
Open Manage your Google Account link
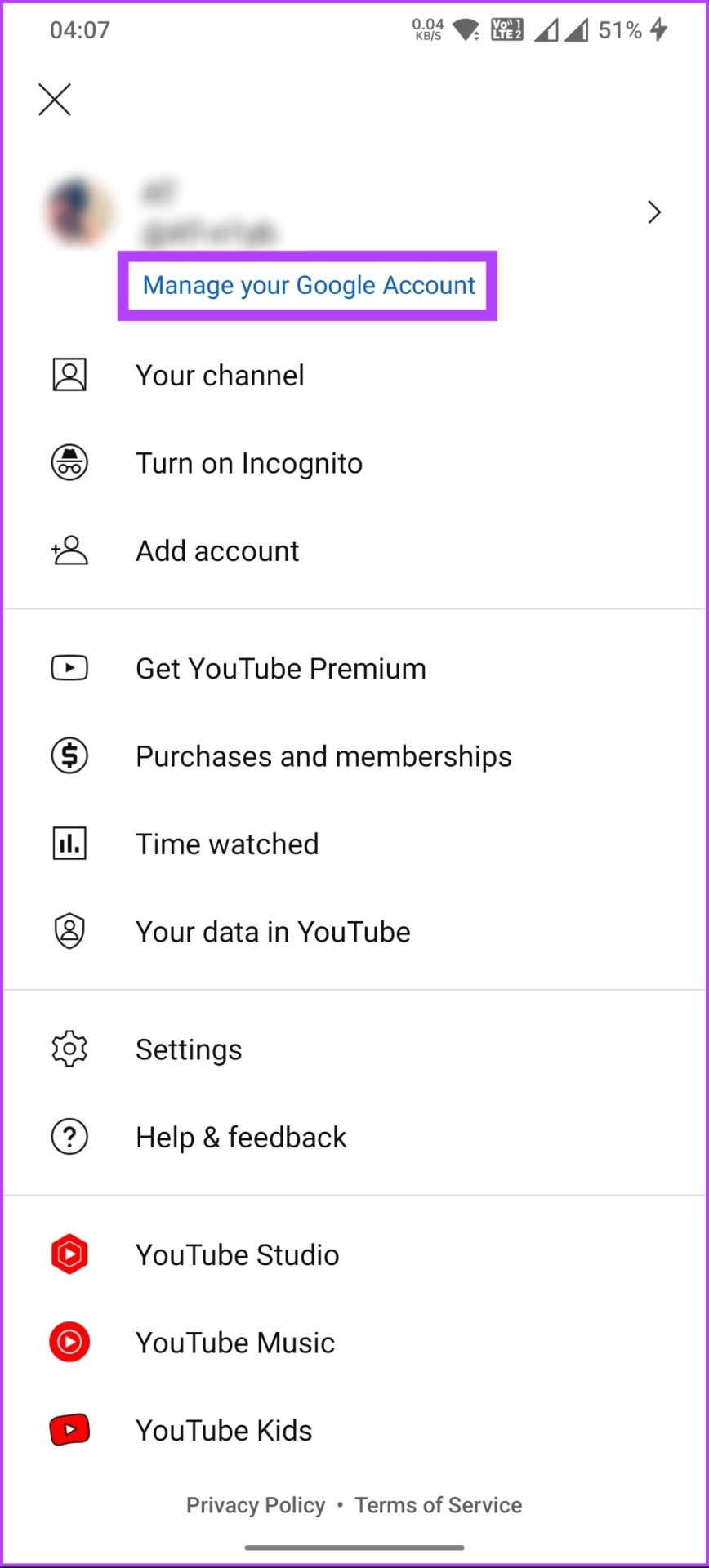(x=309, y=285)
